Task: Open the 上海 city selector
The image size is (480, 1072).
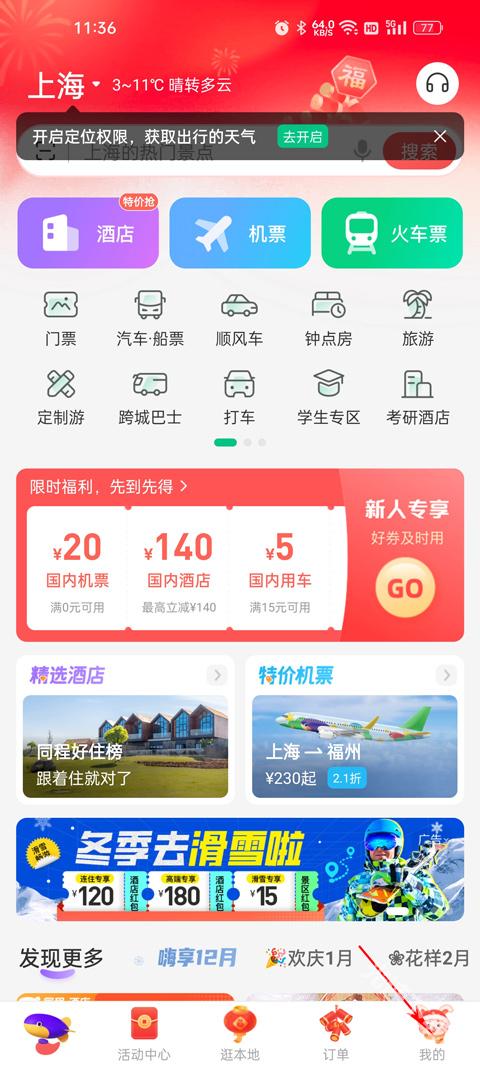Action: click(x=64, y=85)
